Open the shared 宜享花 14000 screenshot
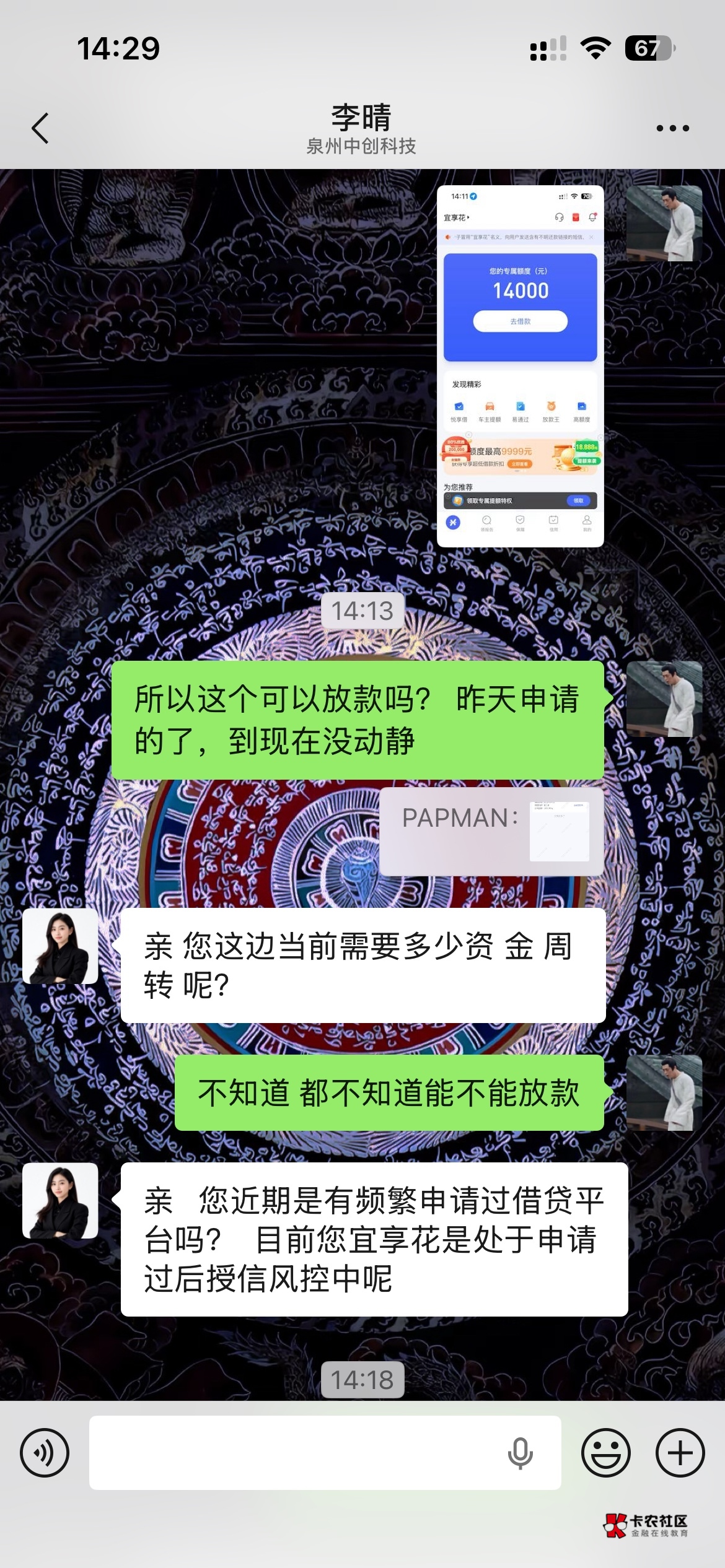725x1568 pixels. click(x=520, y=366)
